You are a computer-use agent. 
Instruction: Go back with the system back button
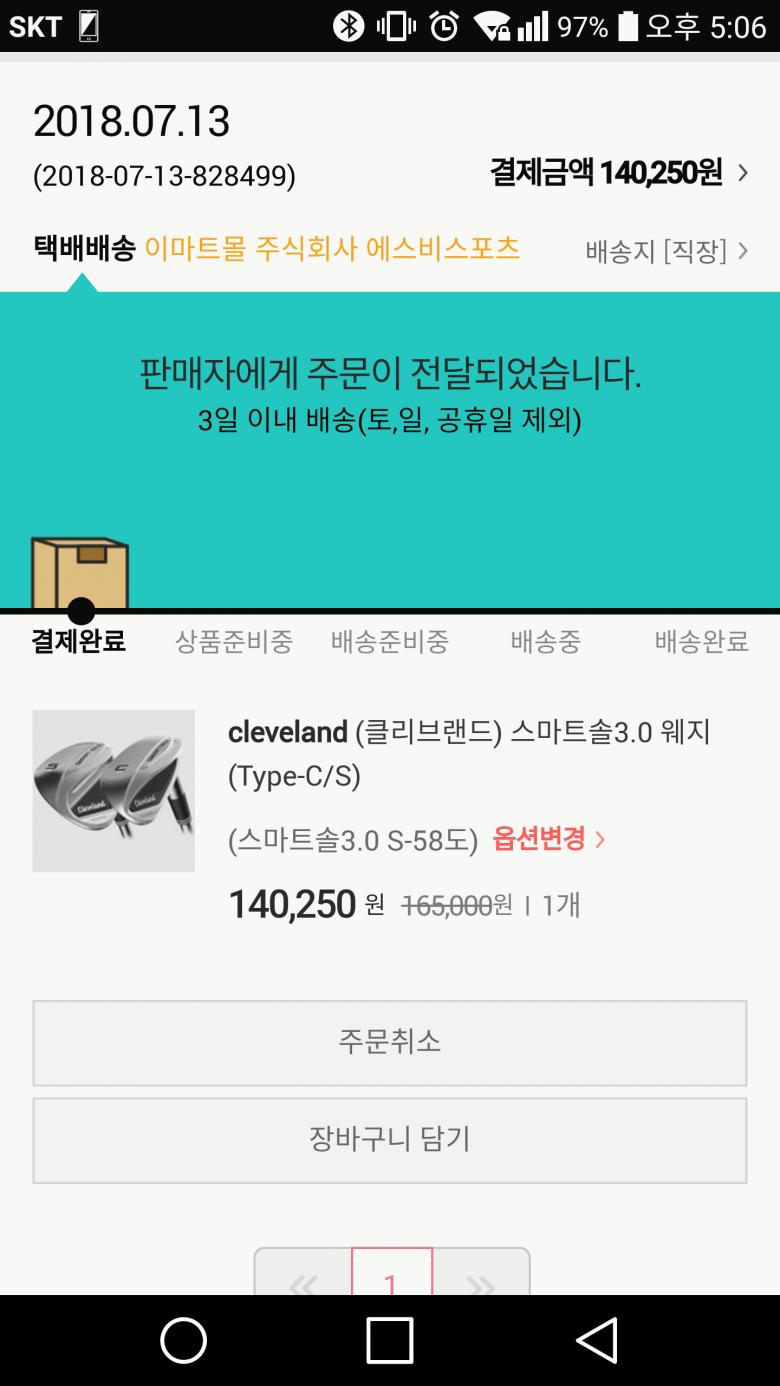pyautogui.click(x=596, y=1340)
